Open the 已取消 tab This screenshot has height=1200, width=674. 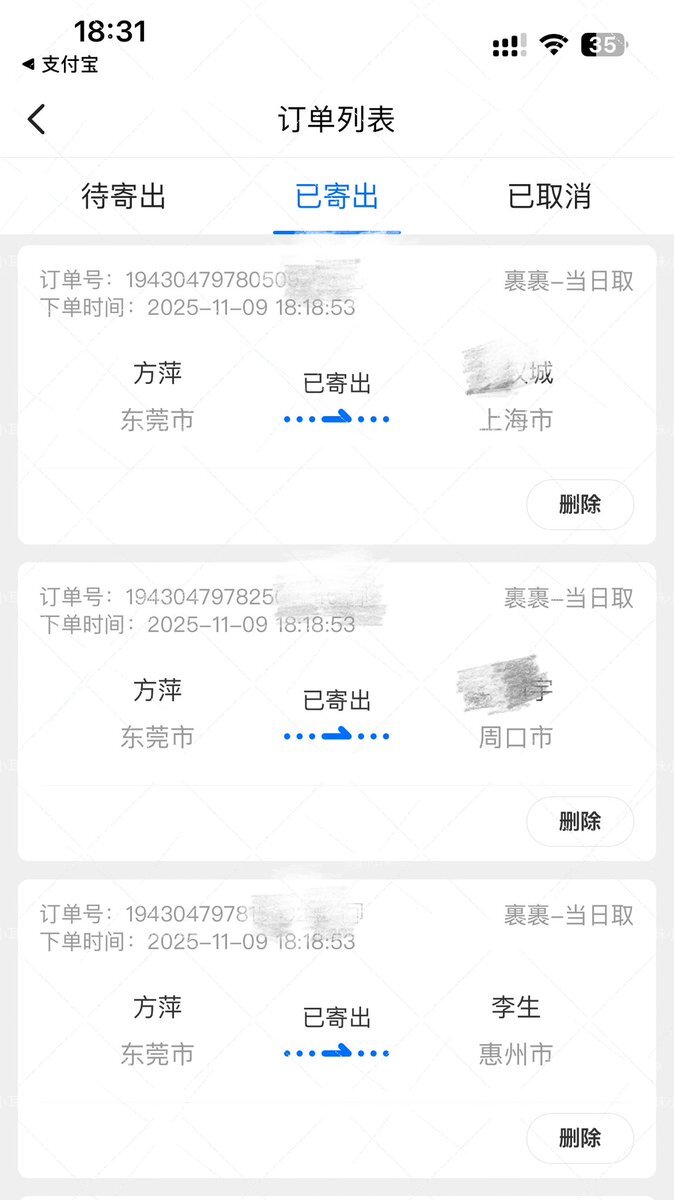click(x=549, y=196)
